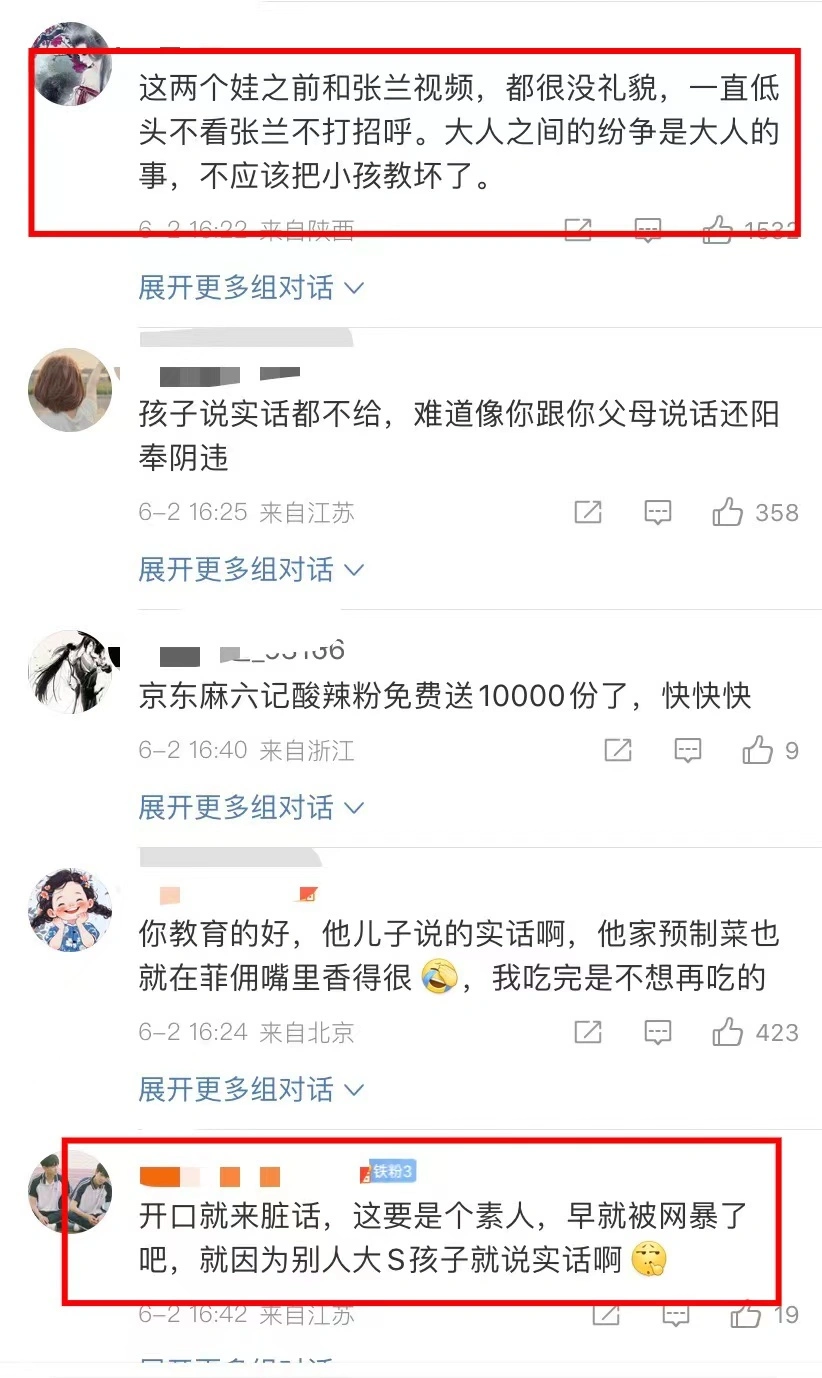
Task: Reply to the comment about 阳奉阴违
Action: (657, 513)
